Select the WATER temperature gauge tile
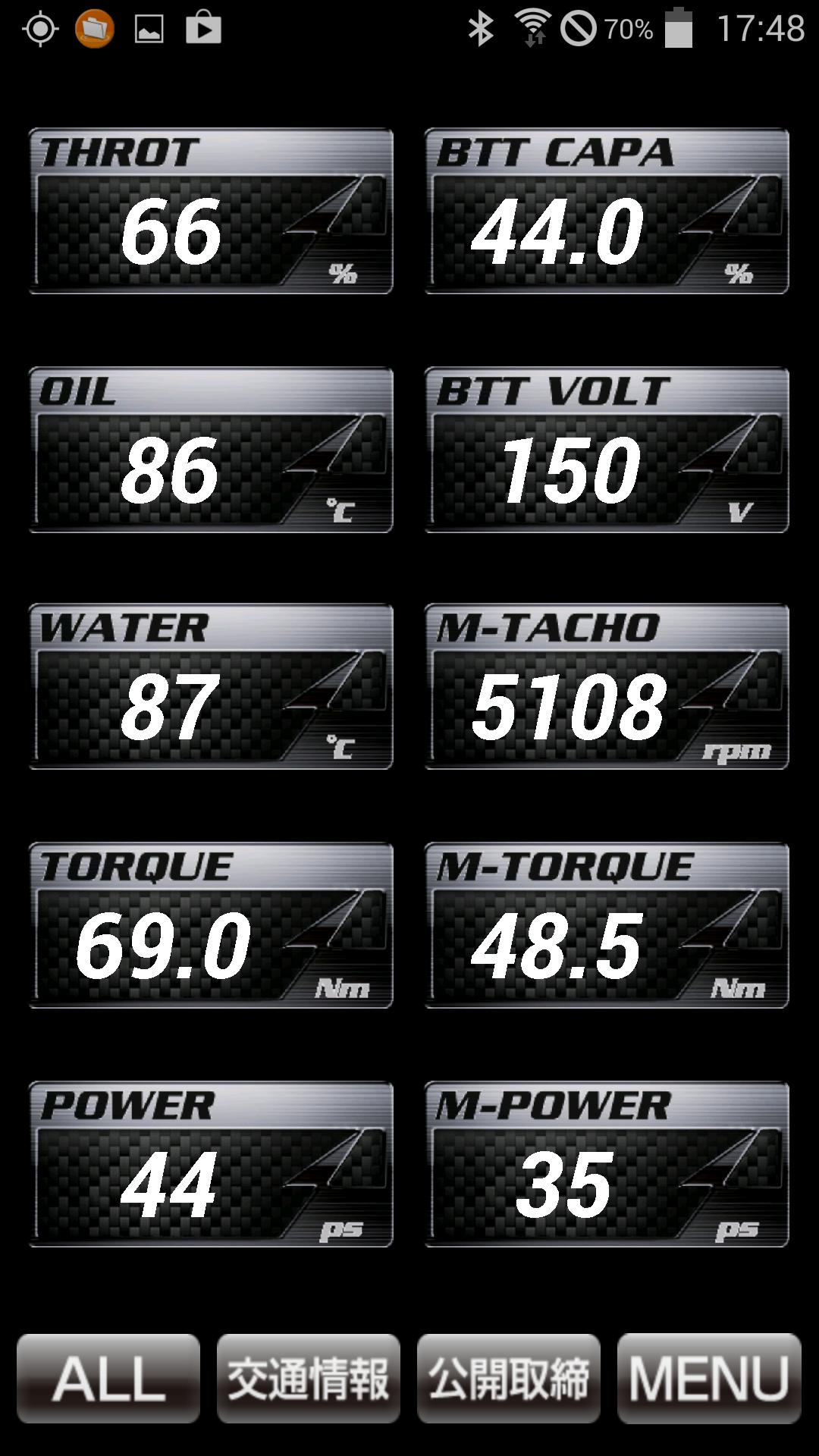The width and height of the screenshot is (819, 1456). (x=211, y=686)
